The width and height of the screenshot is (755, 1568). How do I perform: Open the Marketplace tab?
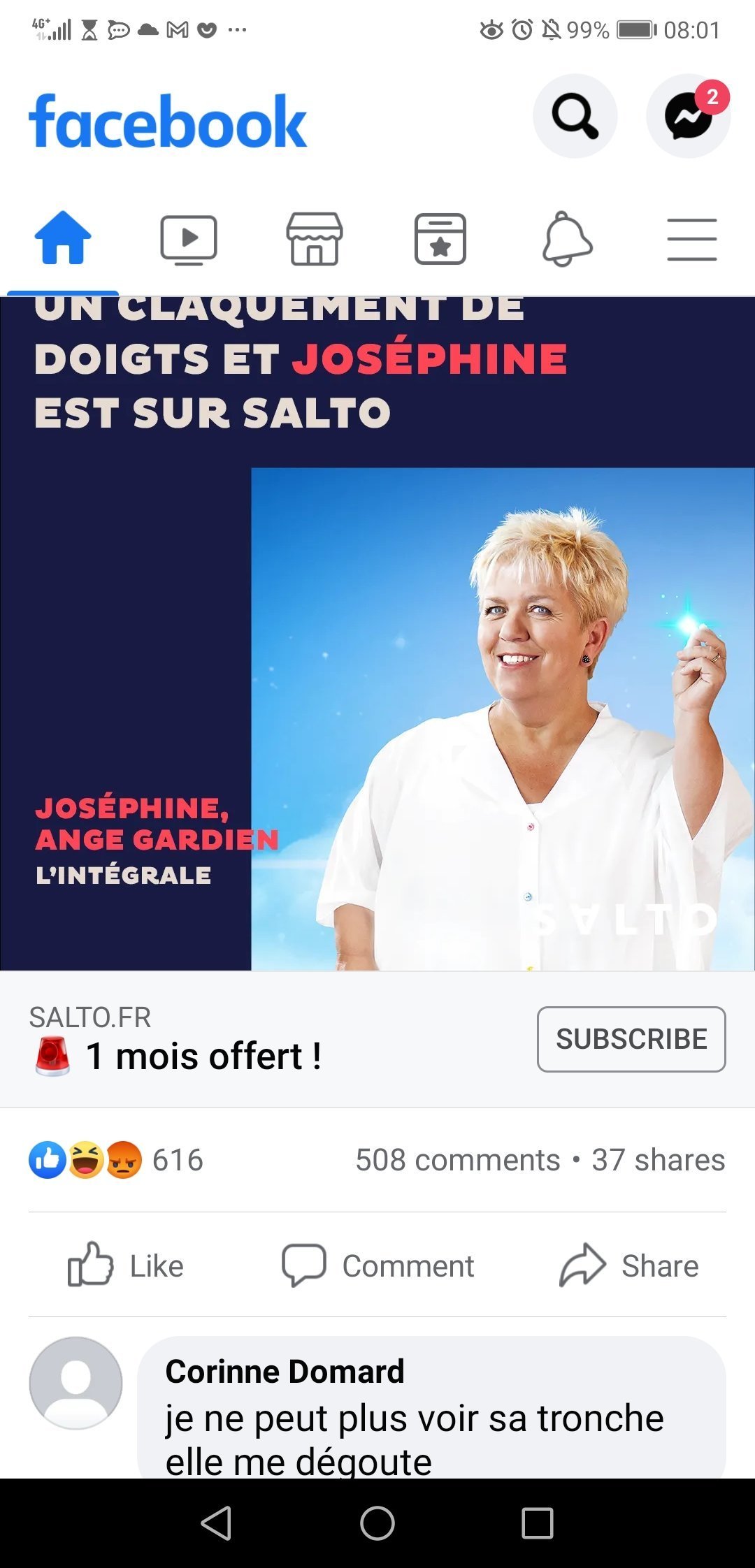click(x=315, y=239)
